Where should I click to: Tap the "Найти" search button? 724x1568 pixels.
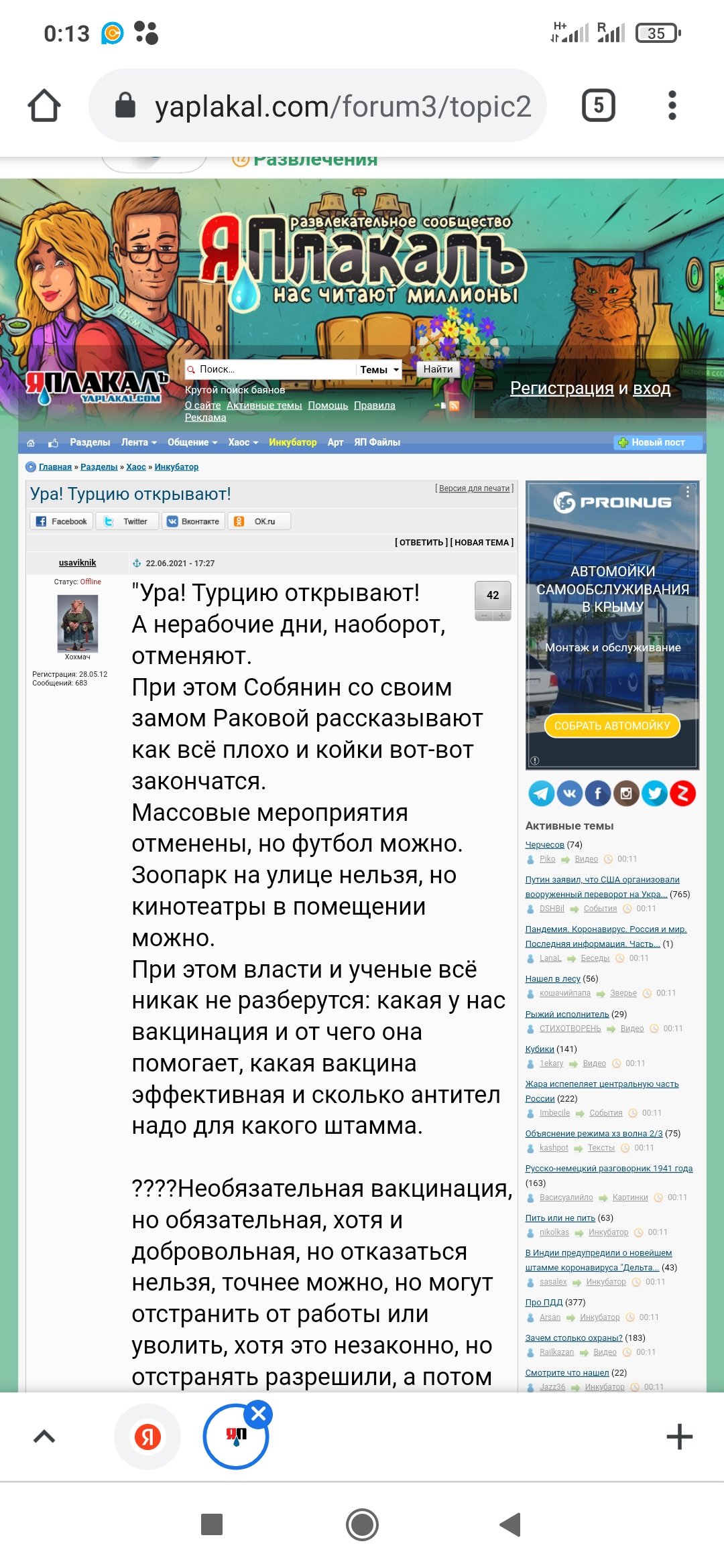pos(438,369)
